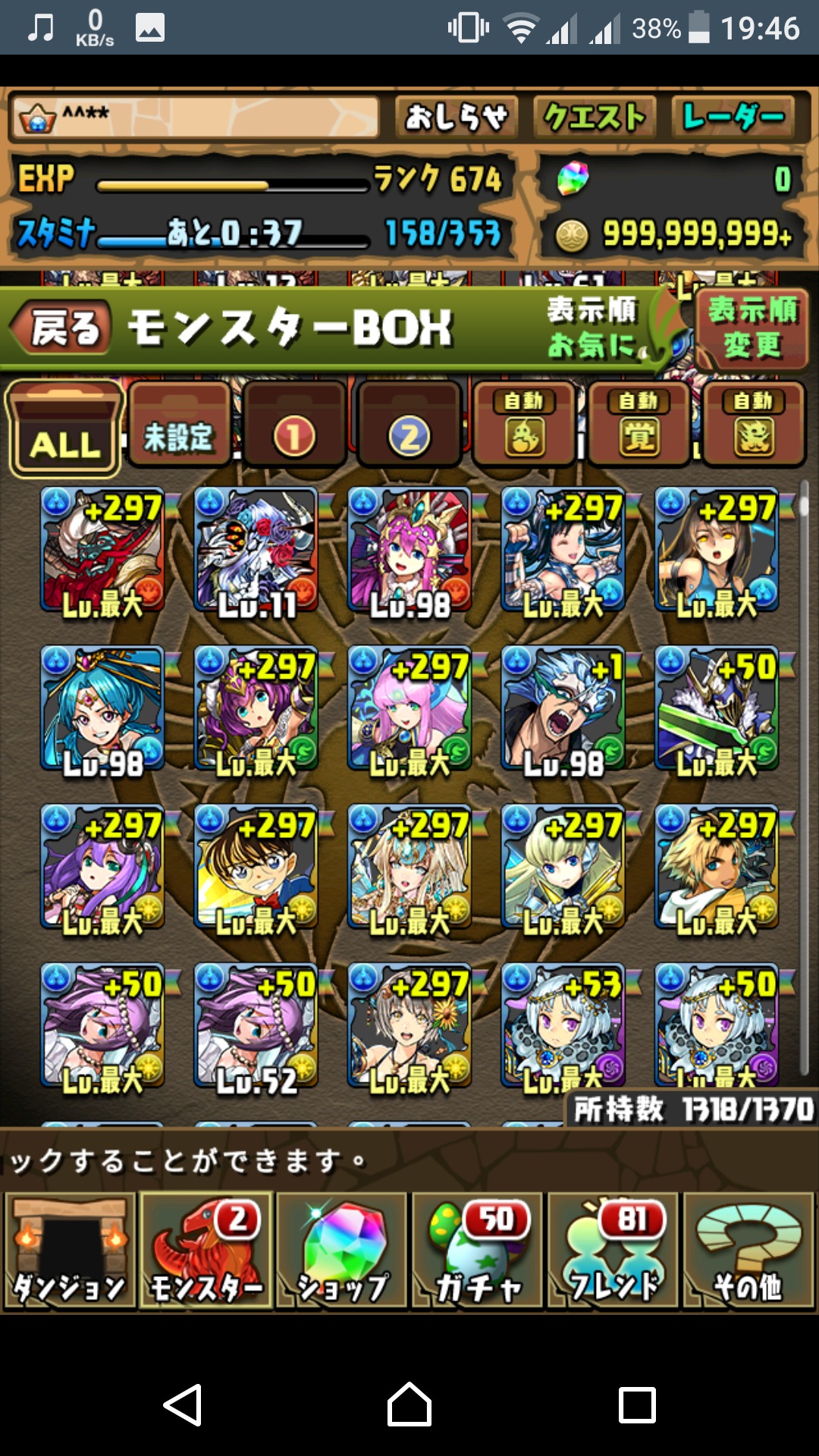Open the ガチャ section
Viewport: 819px width, 1456px height.
tap(478, 1251)
